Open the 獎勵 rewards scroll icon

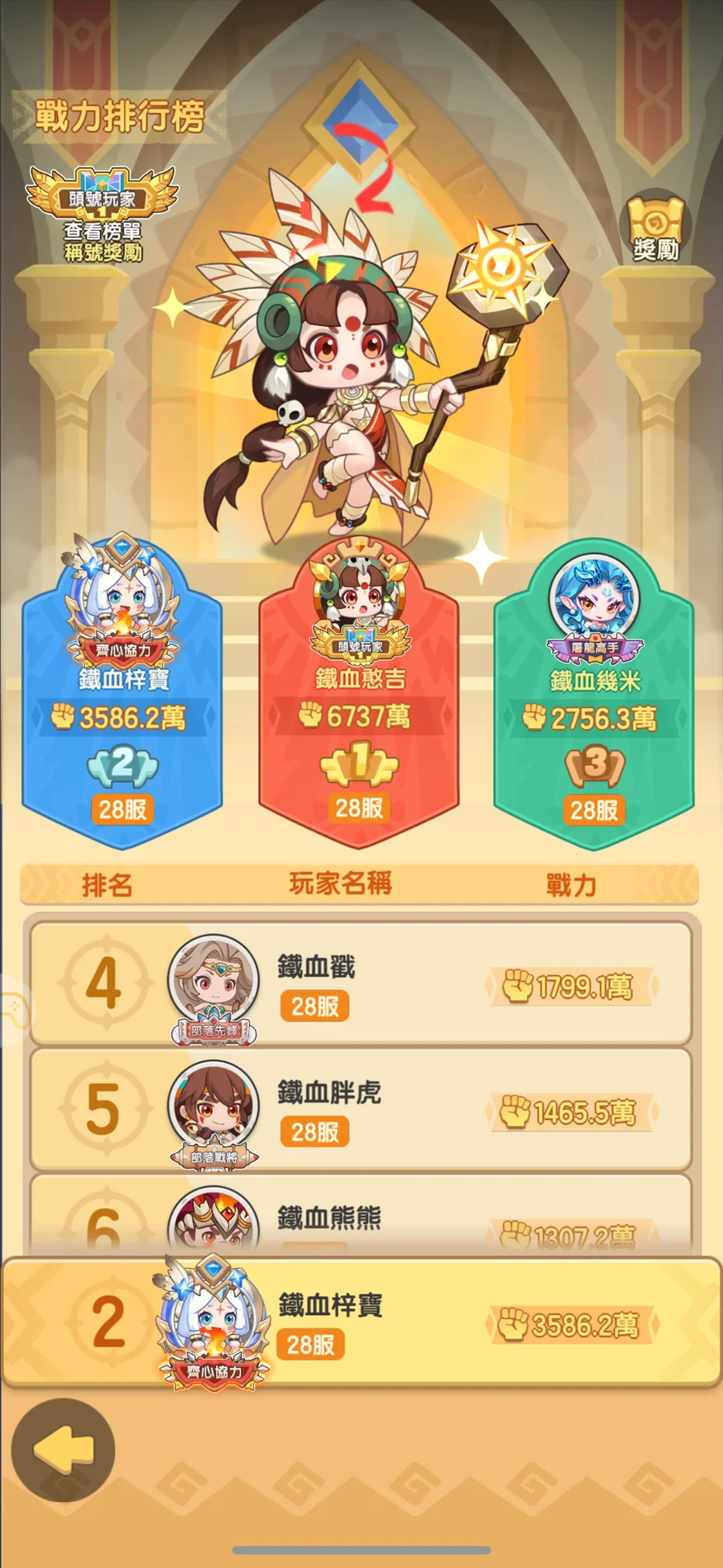[x=655, y=227]
